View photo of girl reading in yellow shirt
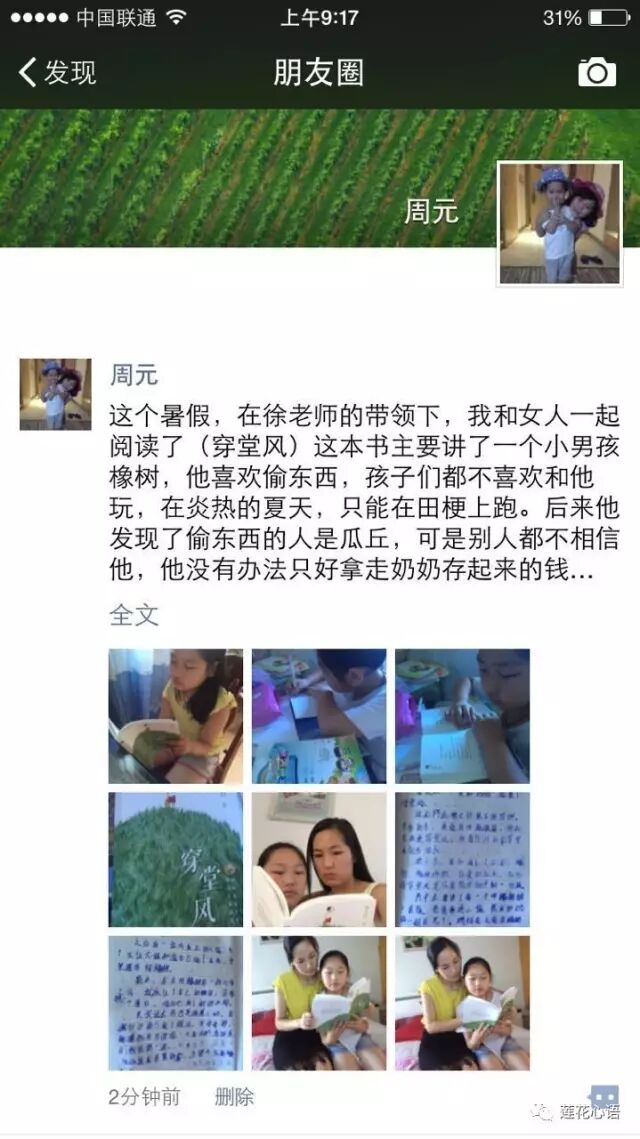 point(175,716)
